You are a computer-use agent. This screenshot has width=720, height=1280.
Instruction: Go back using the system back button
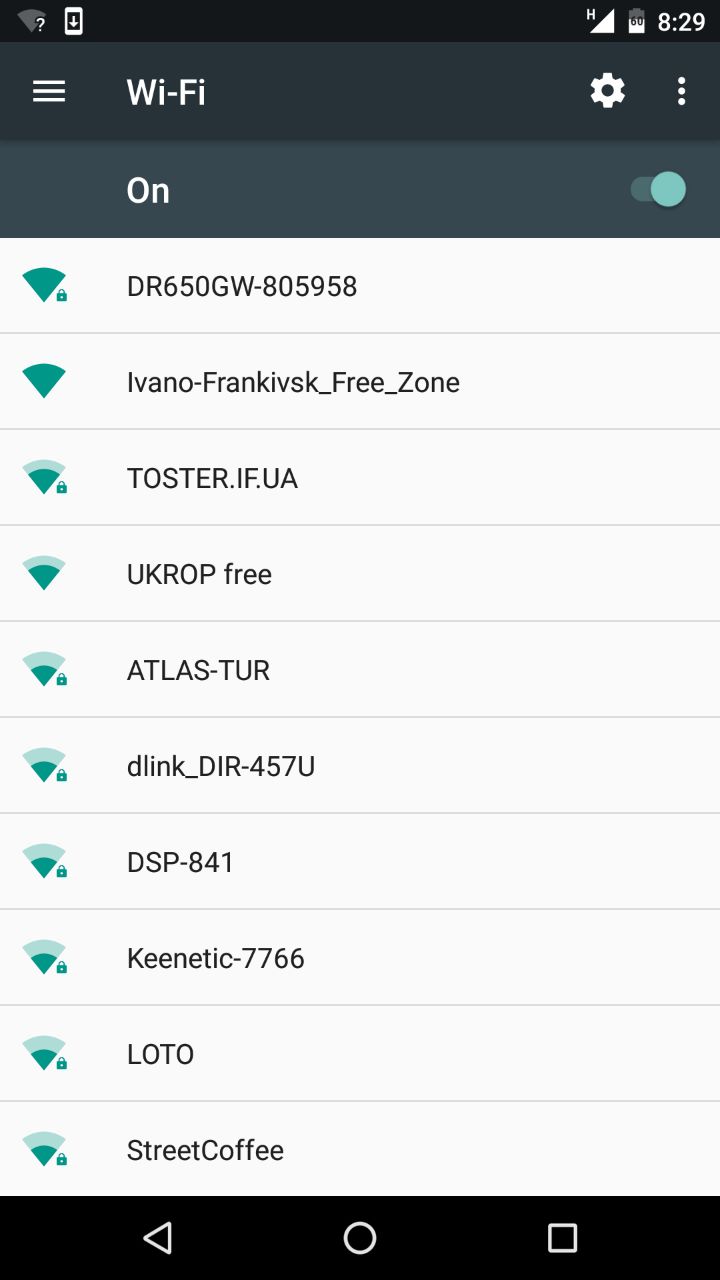[x=157, y=1238]
